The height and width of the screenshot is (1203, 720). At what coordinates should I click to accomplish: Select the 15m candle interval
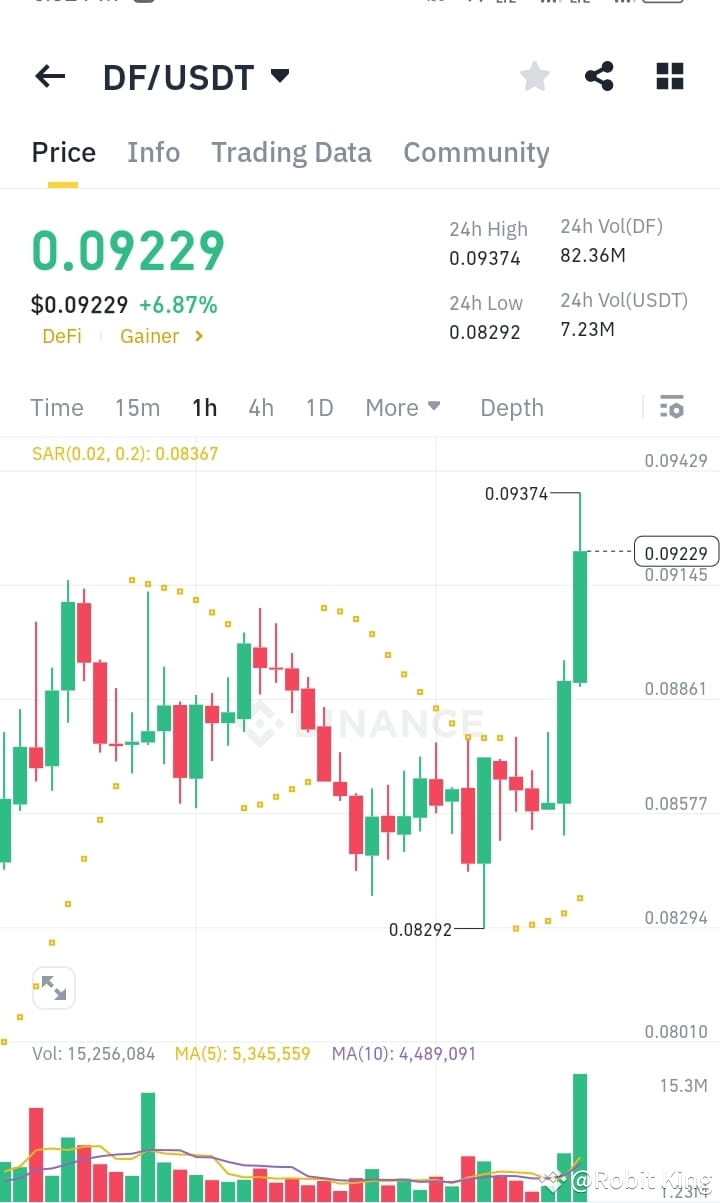(x=137, y=407)
